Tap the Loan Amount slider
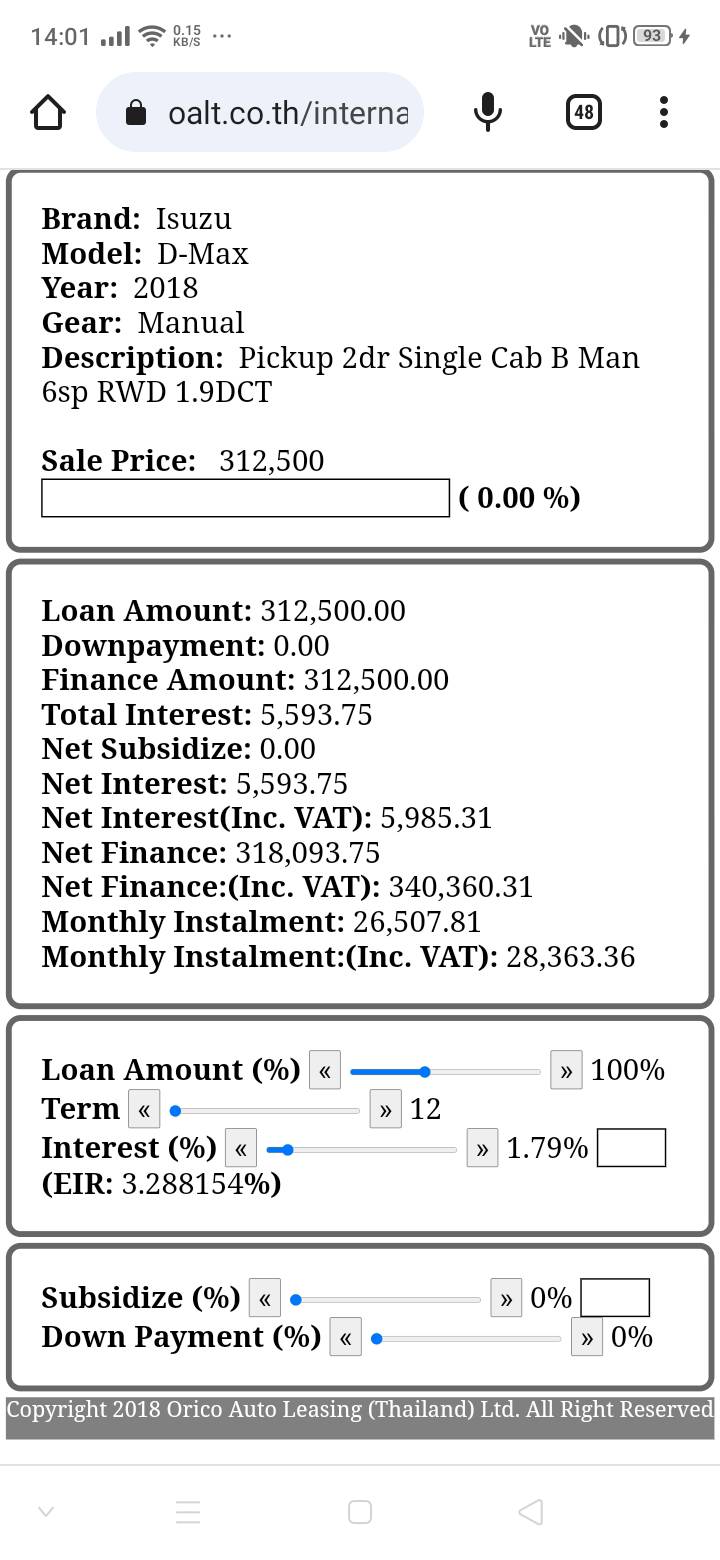This screenshot has height=1560, width=720. (x=445, y=1071)
